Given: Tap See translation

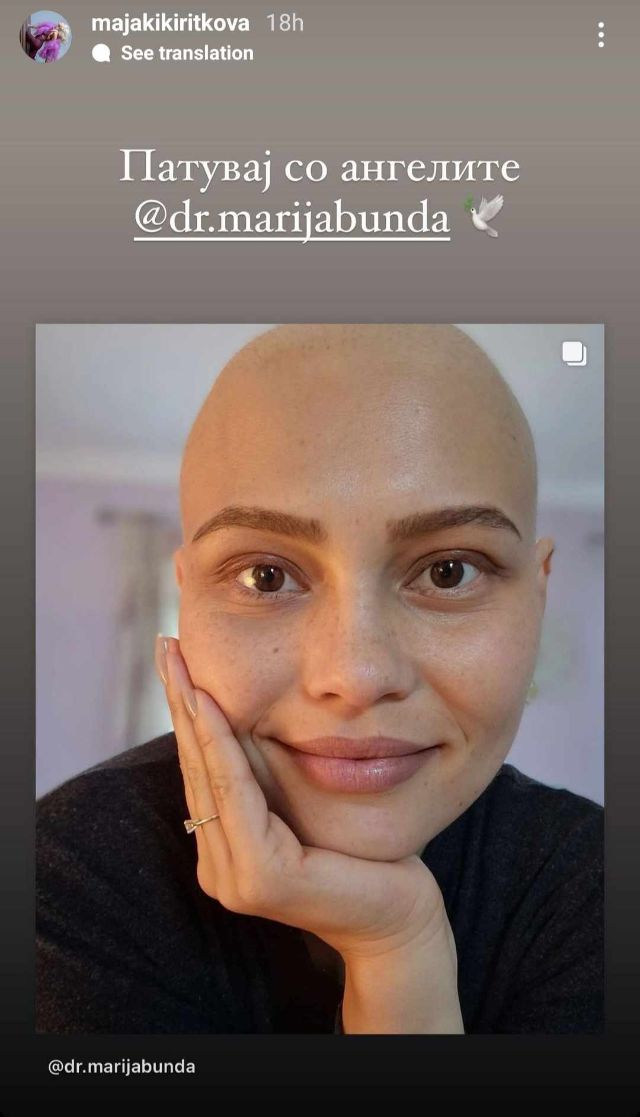Looking at the screenshot, I should tap(186, 53).
